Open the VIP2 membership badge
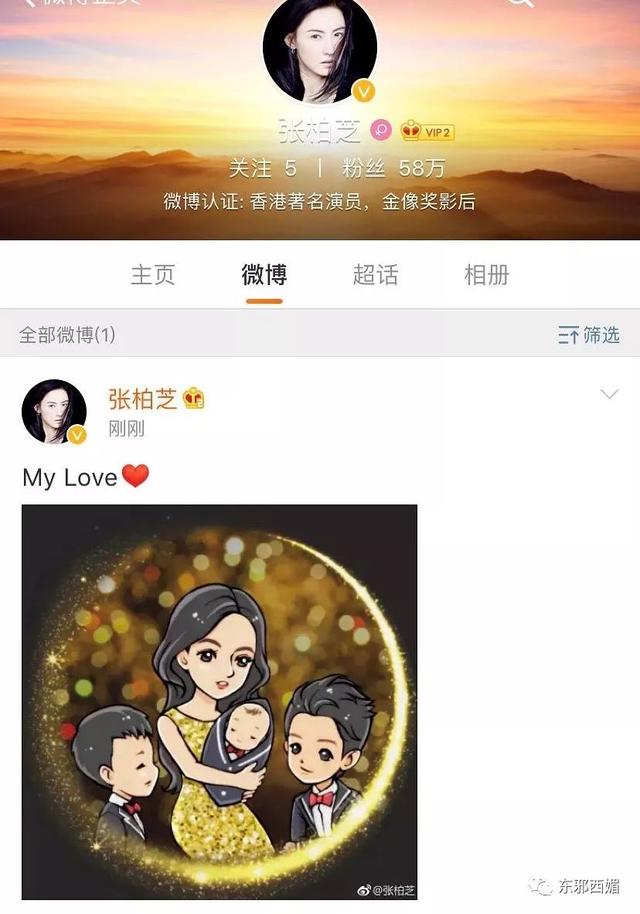This screenshot has height=914, width=640. [x=428, y=131]
